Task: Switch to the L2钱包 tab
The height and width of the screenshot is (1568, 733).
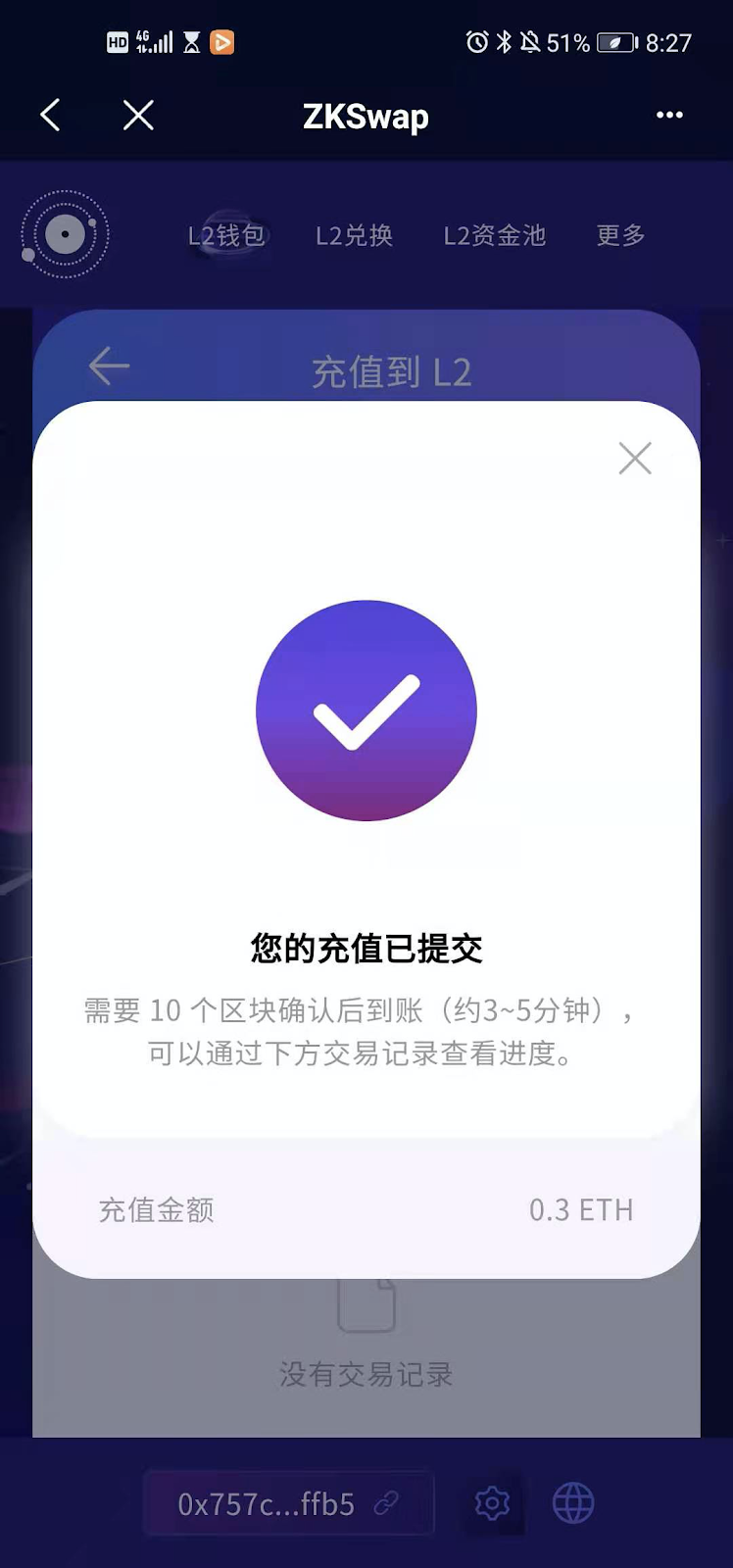Action: coord(226,235)
